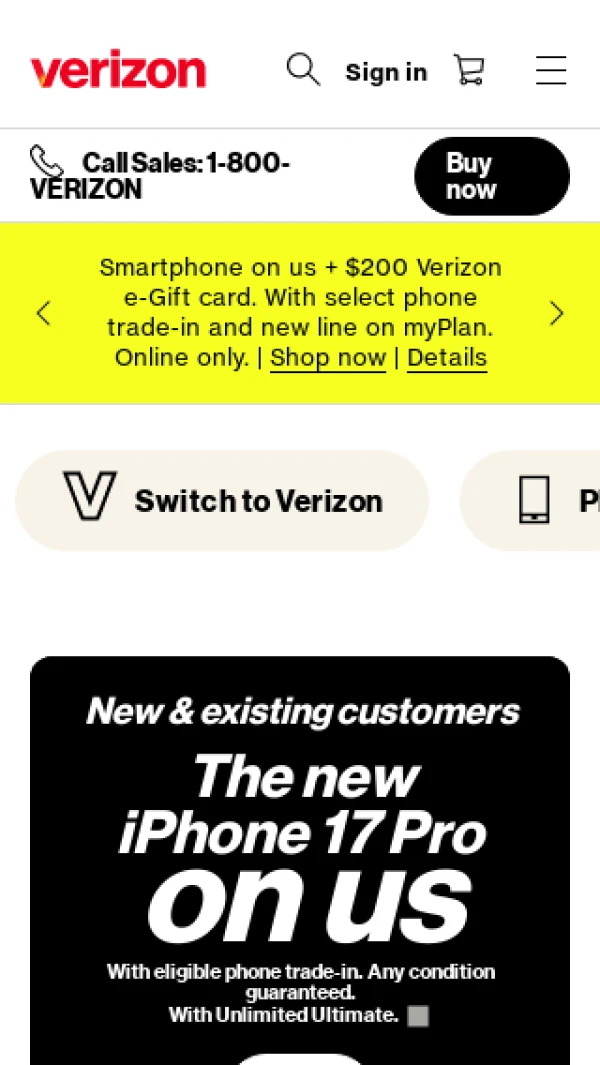600x1065 pixels.
Task: Open the search magnifier icon
Action: click(303, 70)
